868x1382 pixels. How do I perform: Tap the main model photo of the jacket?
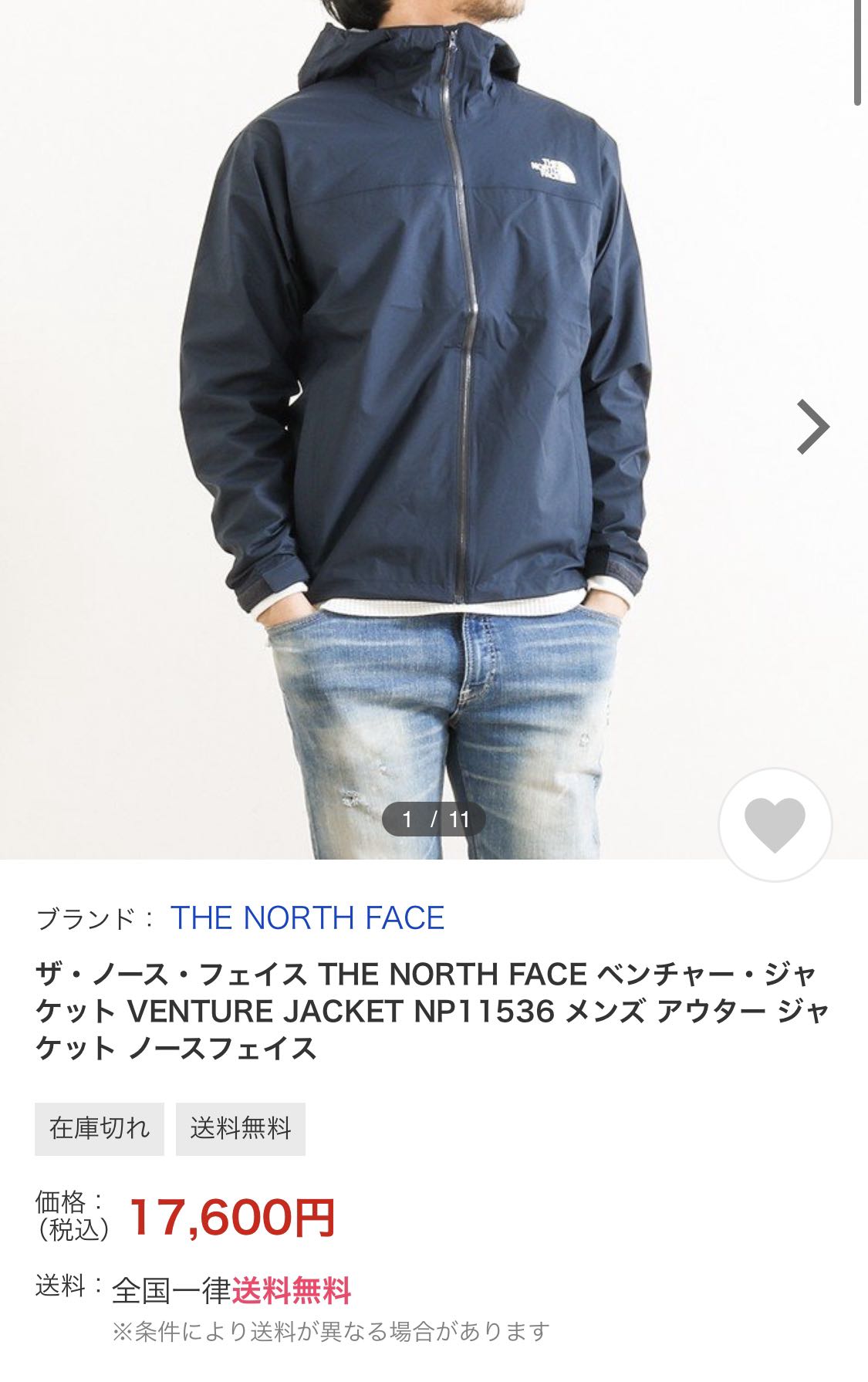[432, 386]
